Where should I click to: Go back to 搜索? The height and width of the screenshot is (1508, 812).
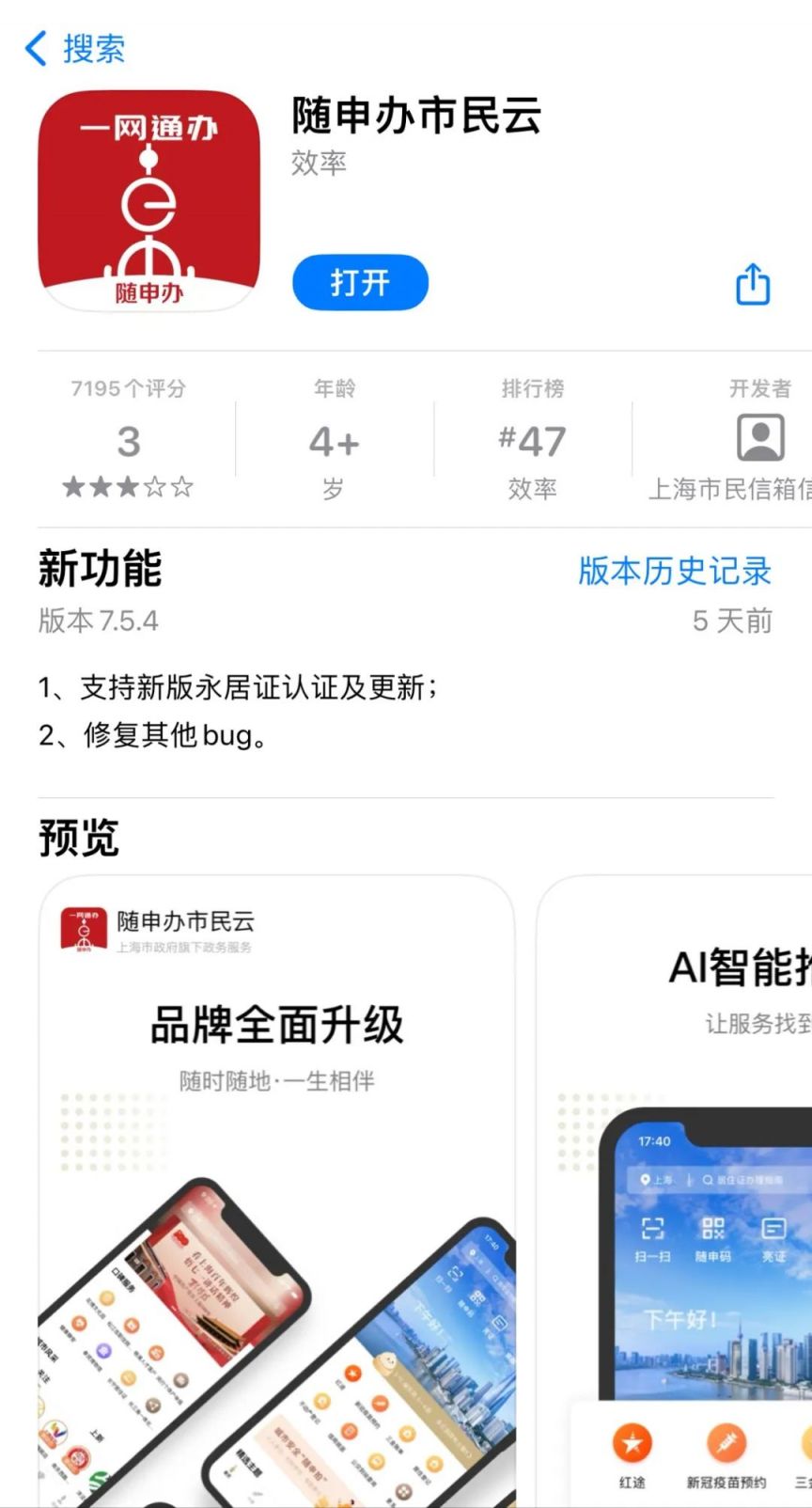75,48
